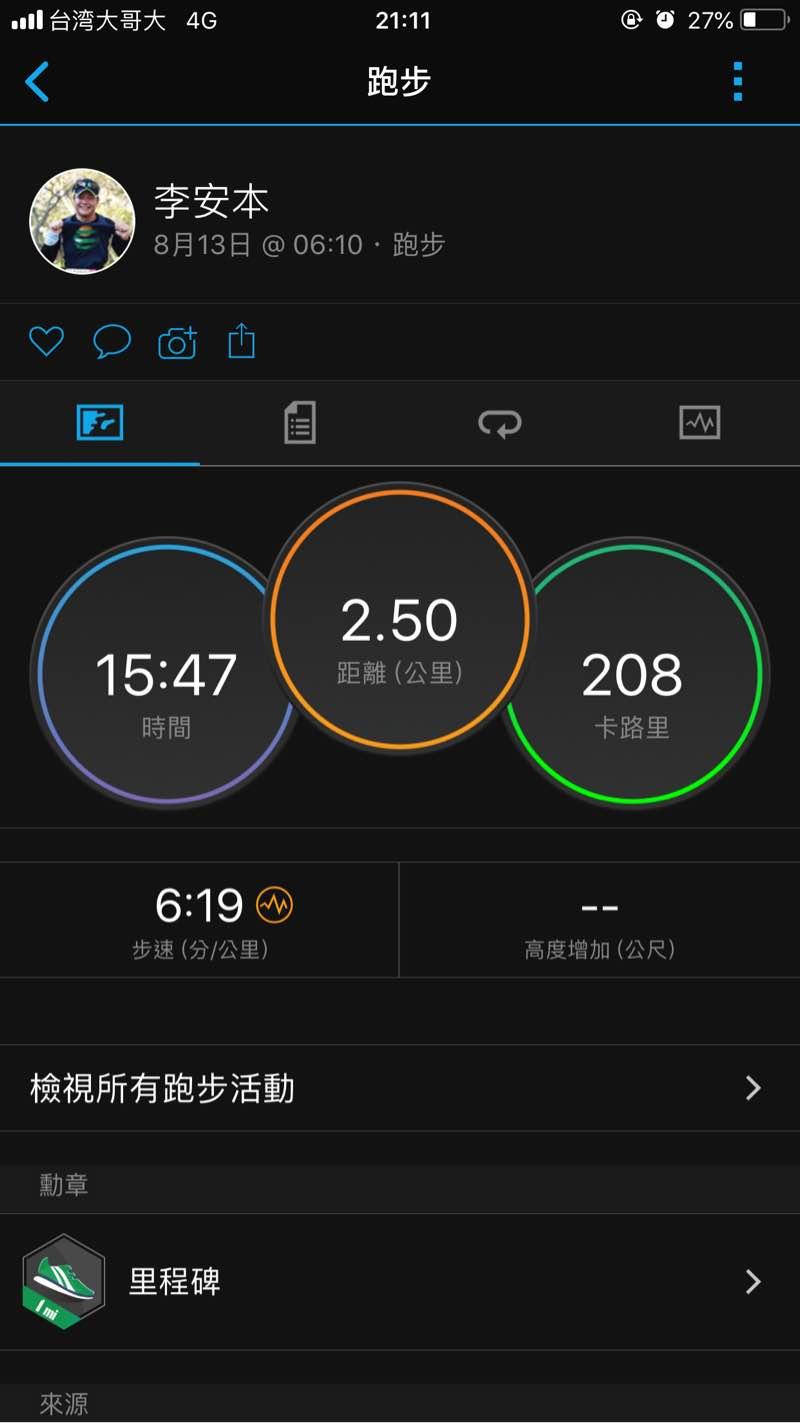Image resolution: width=800 pixels, height=1423 pixels.
Task: Switch to the activity details list tab
Action: pyautogui.click(x=299, y=423)
